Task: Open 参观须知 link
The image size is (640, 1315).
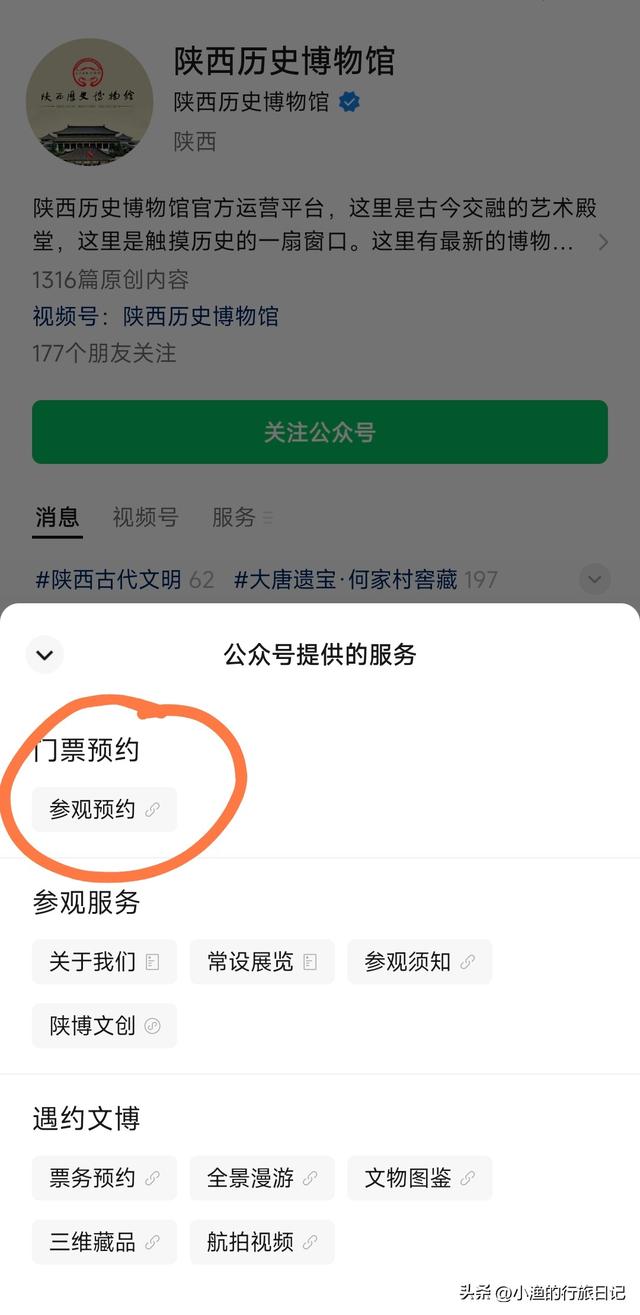Action: pos(419,962)
